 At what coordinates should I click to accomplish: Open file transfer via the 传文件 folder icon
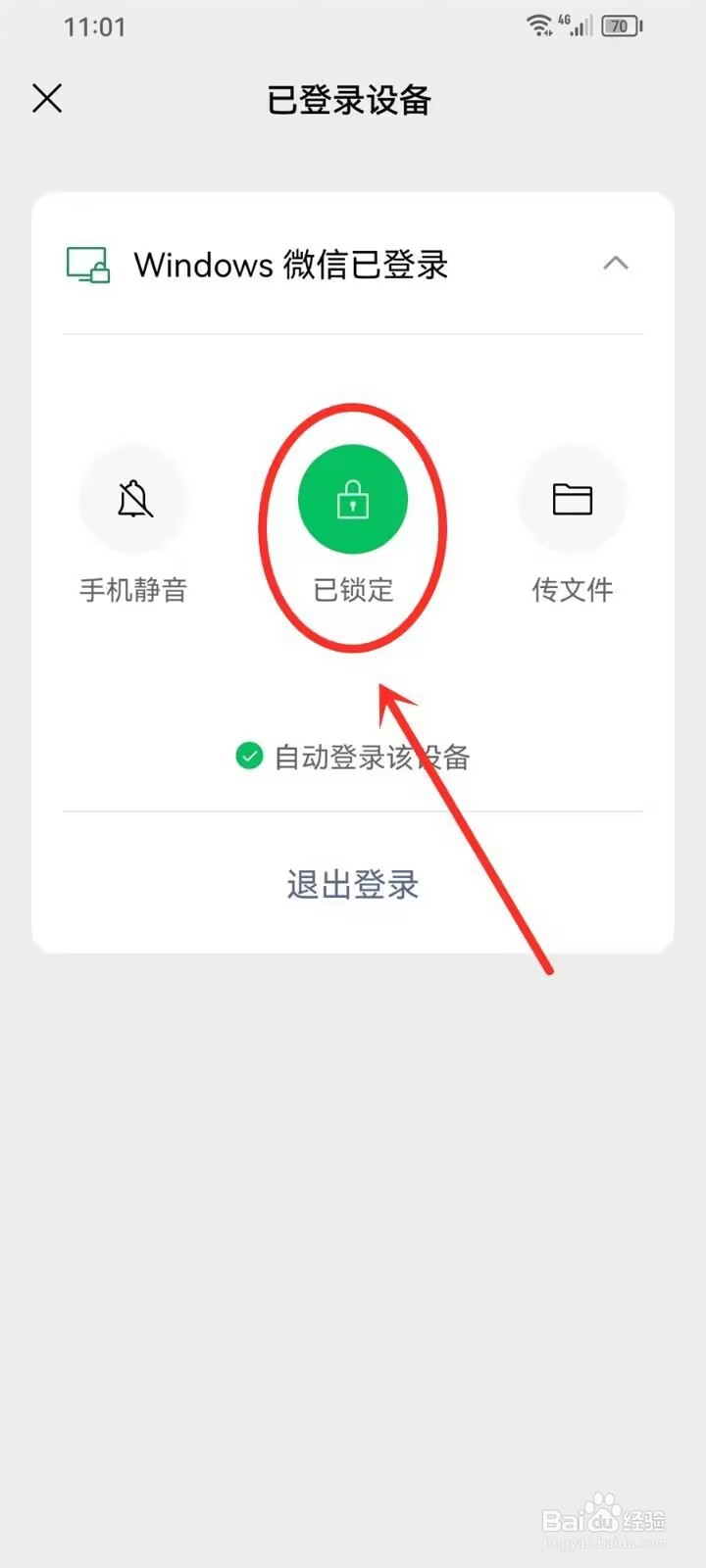[x=573, y=499]
